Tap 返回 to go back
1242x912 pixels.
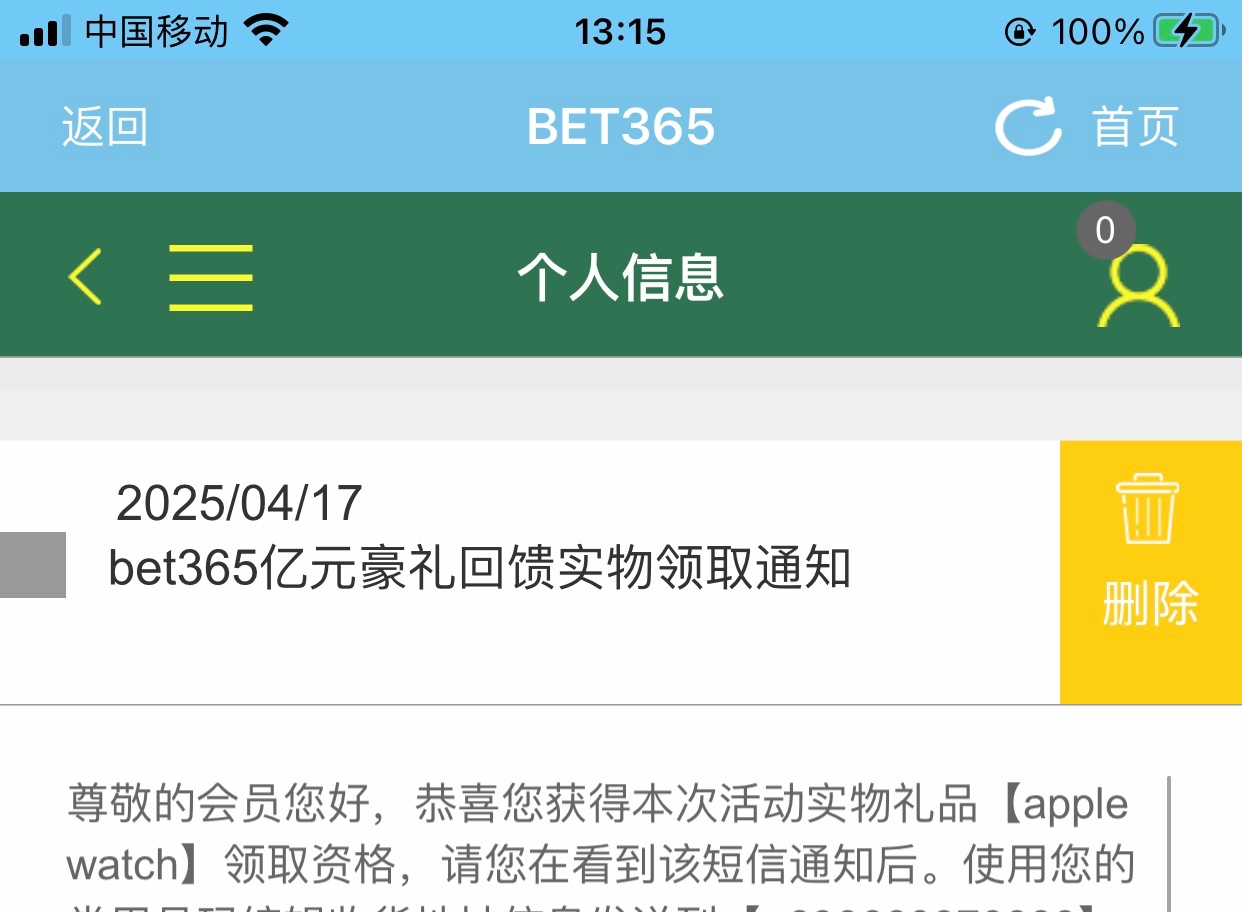click(x=104, y=127)
